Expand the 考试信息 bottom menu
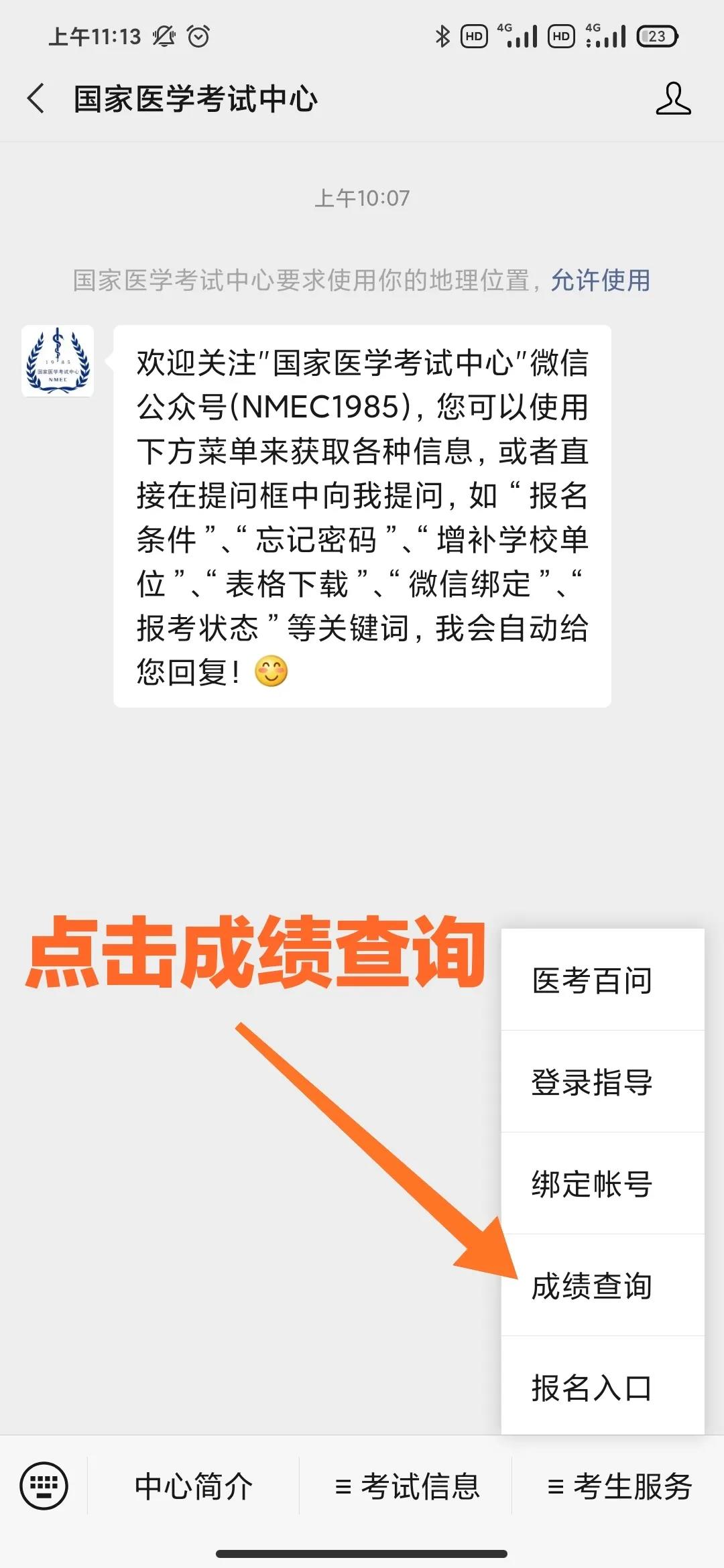 [406, 1486]
